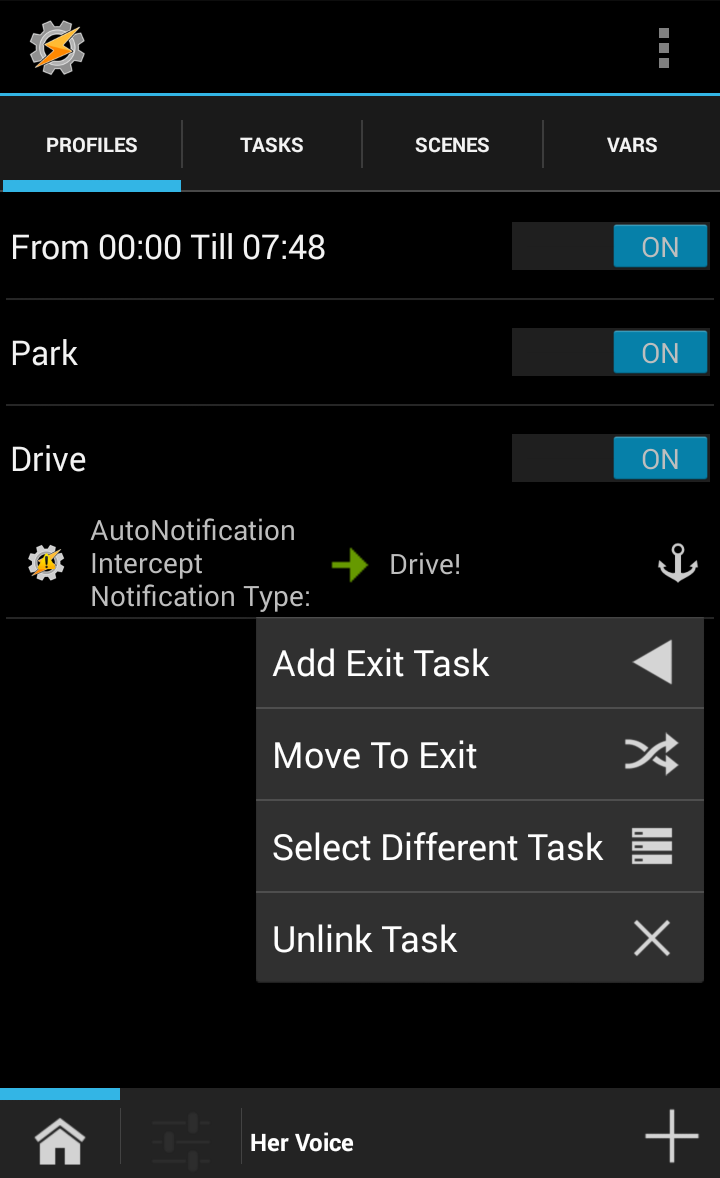This screenshot has width=720, height=1178.
Task: Tap the Tasker lightning logo
Action: tap(55, 46)
